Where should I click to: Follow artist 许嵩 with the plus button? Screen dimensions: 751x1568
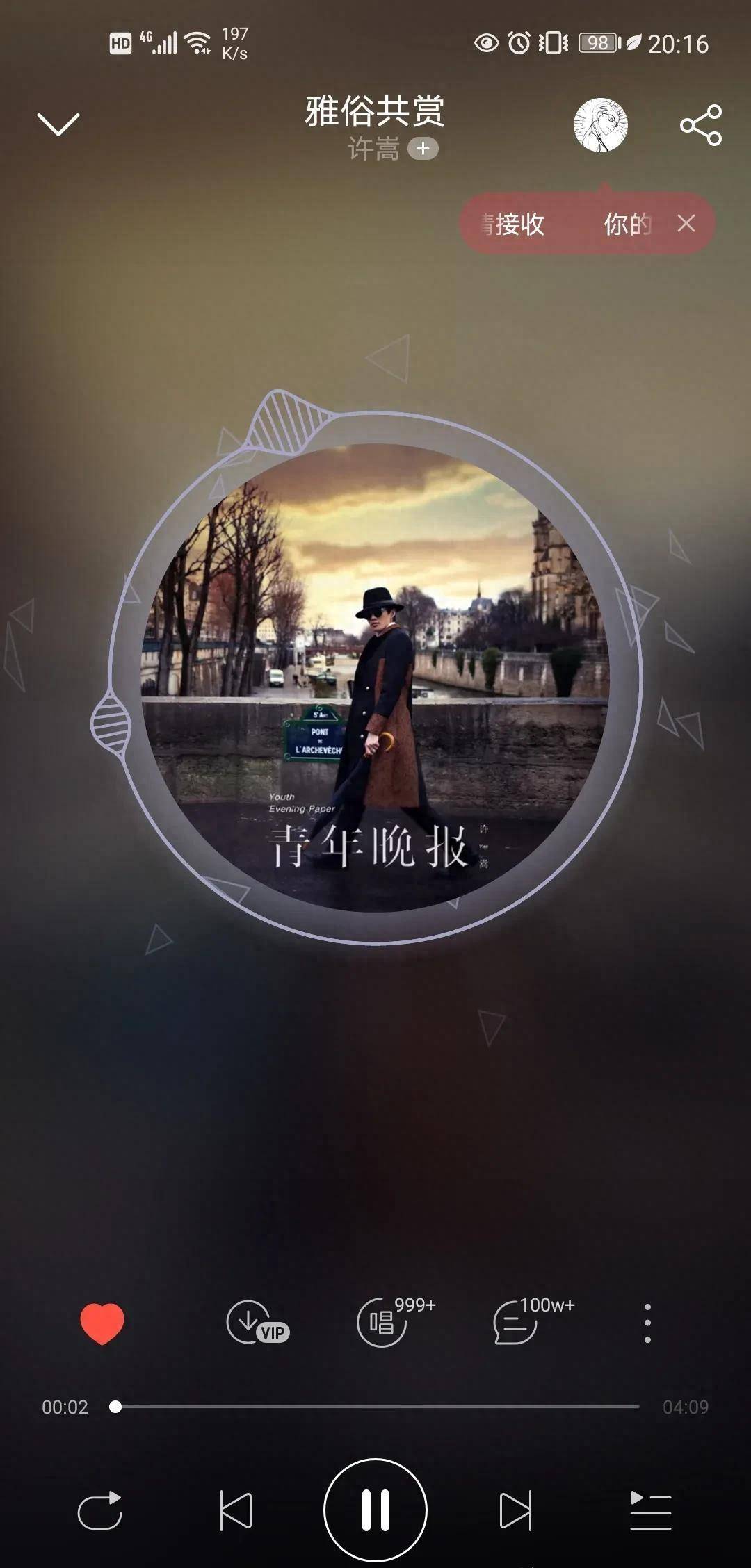click(423, 149)
